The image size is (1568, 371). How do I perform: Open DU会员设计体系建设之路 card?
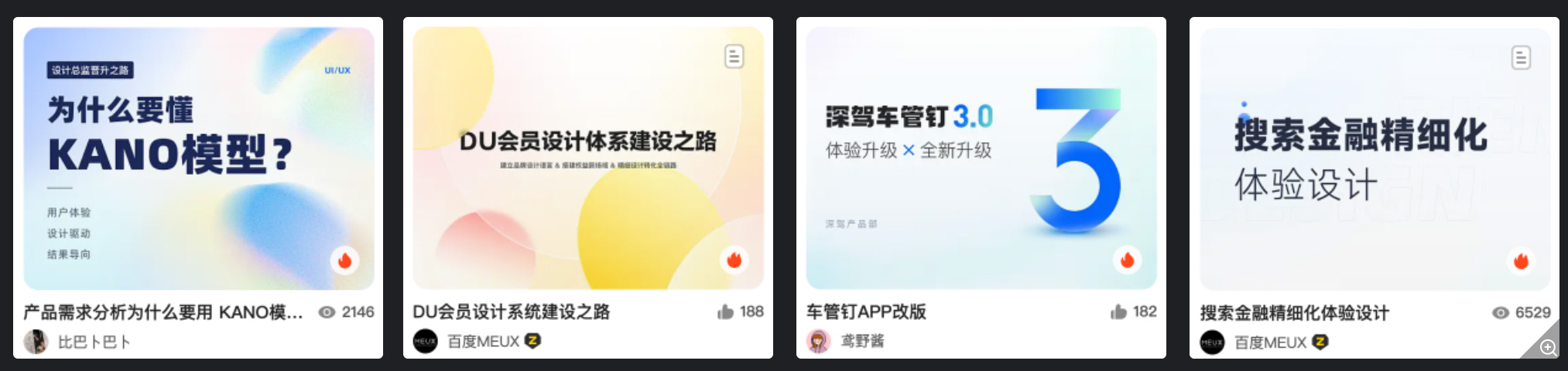tap(588, 158)
